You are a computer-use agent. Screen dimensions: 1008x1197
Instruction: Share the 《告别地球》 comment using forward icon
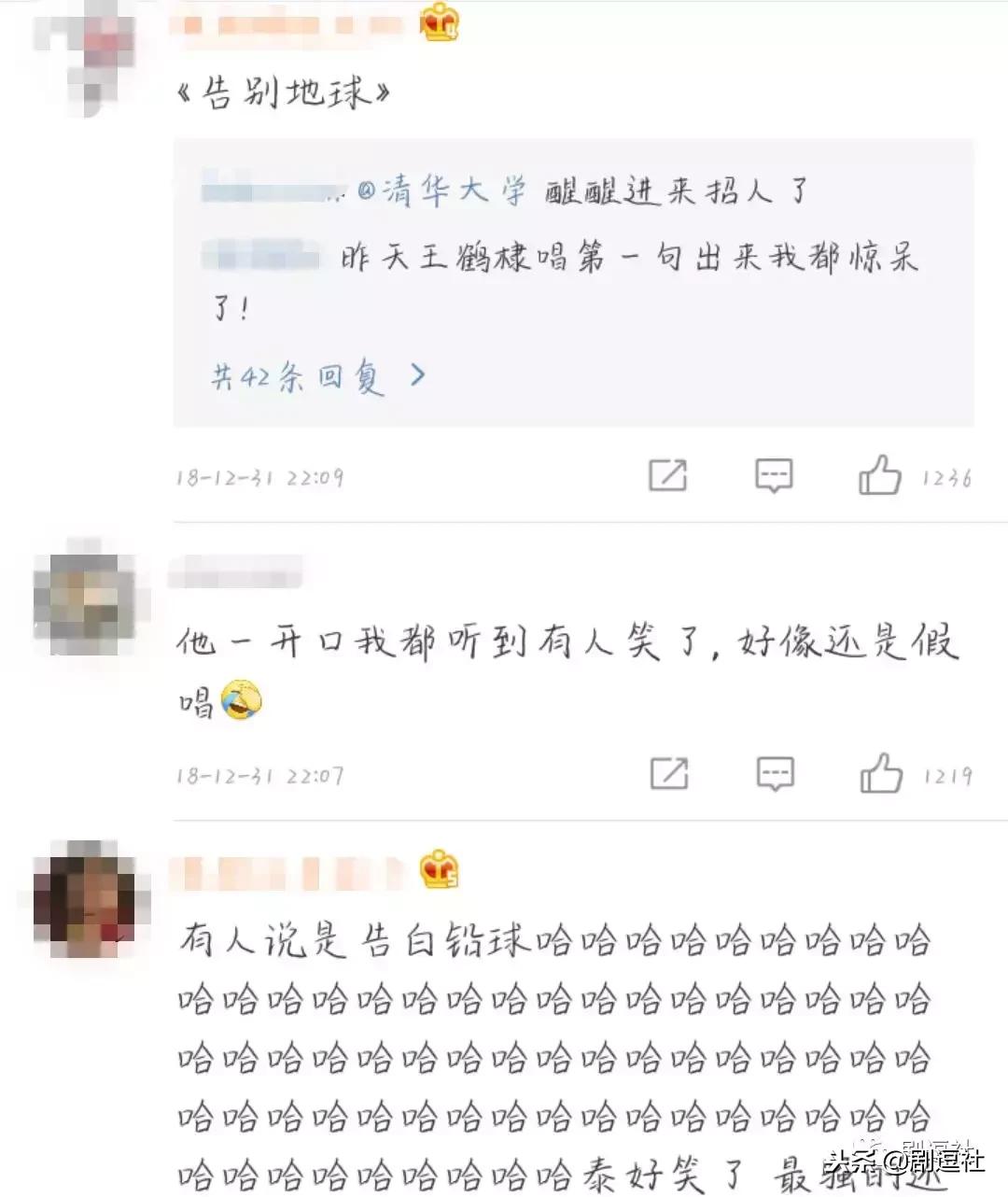(668, 476)
